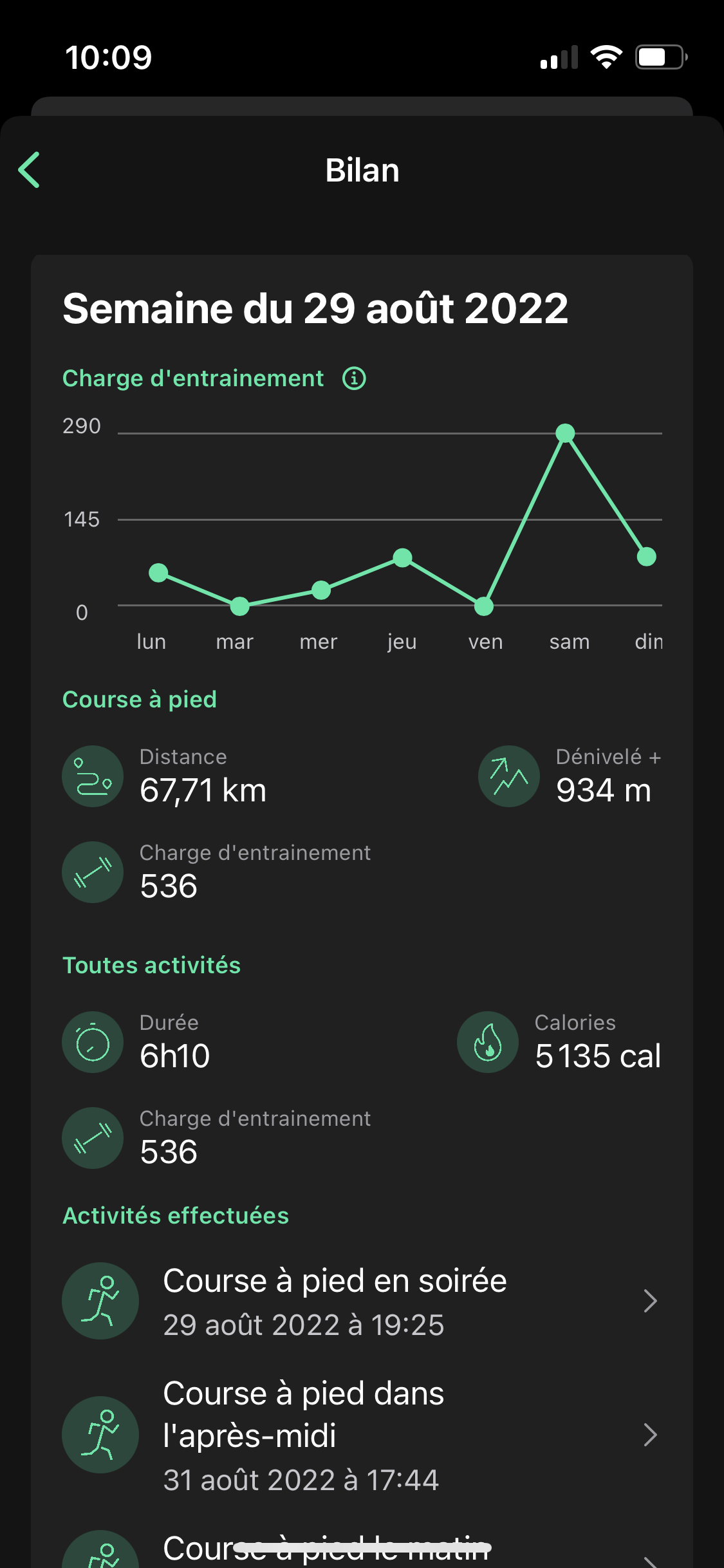Open Course à pied en soirée activity
Screen dimensions: 724x1568
(x=360, y=1302)
